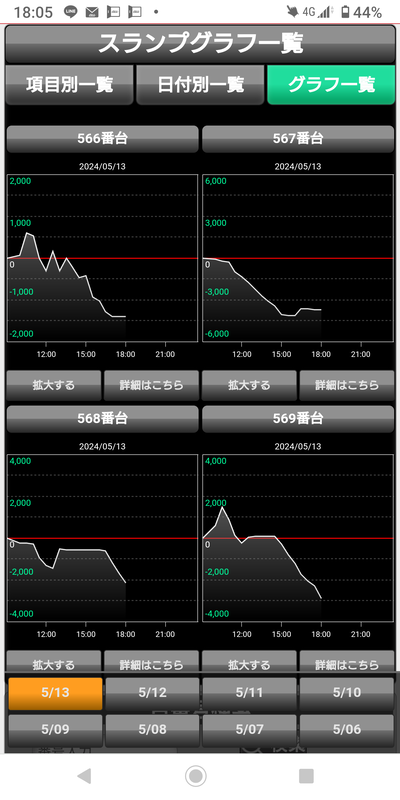Switch to the 日付別一覧 tab
400x800 pixels.
201,85
